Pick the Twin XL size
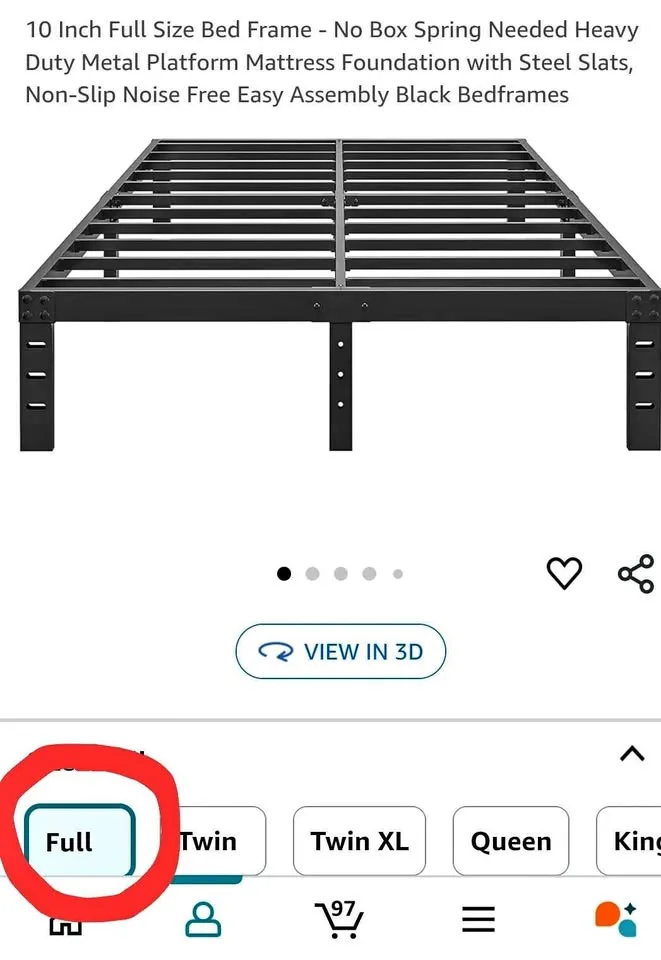The width and height of the screenshot is (661, 960). tap(359, 841)
